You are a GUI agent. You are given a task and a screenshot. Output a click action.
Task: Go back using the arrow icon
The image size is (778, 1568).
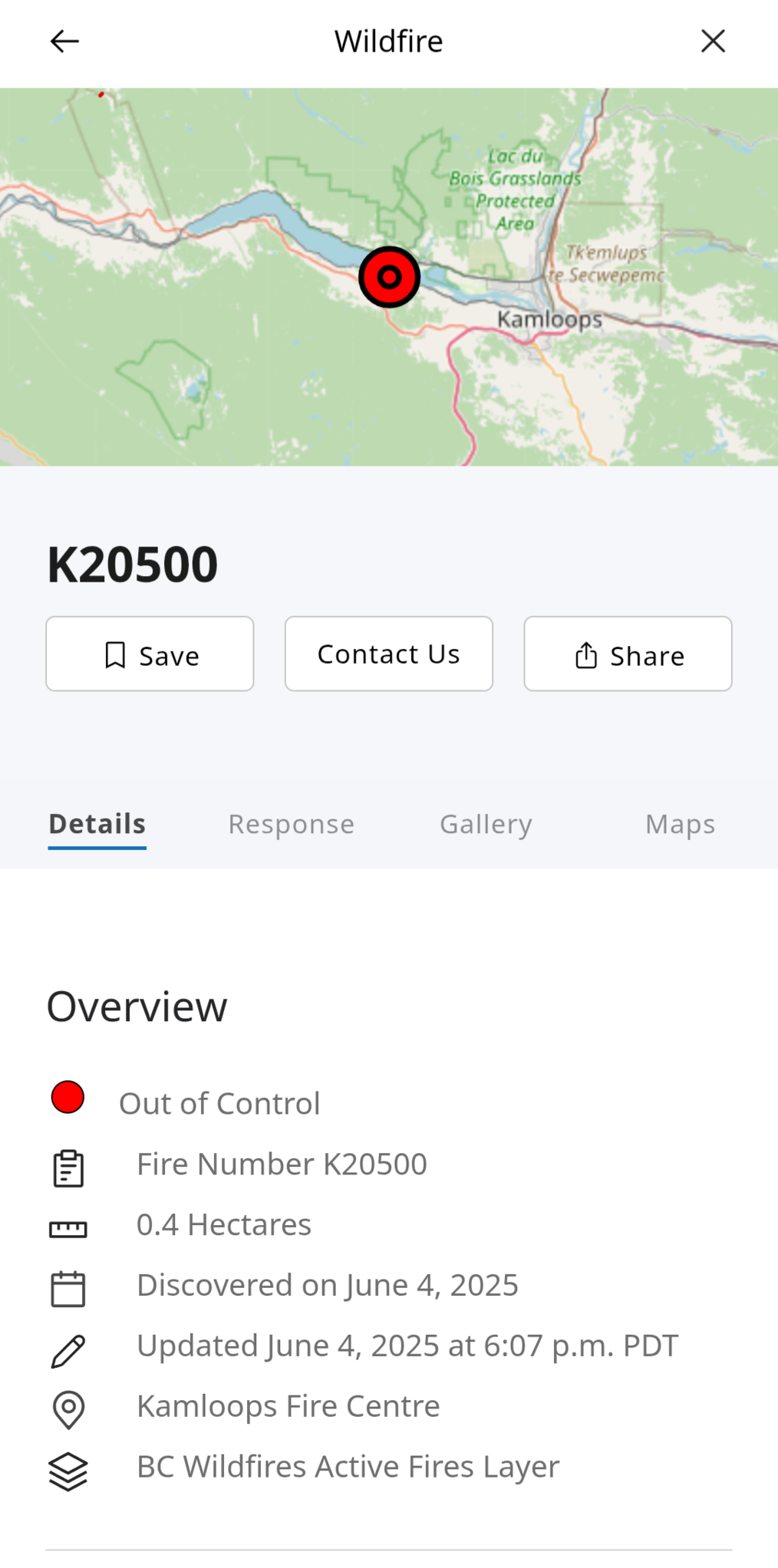point(64,41)
